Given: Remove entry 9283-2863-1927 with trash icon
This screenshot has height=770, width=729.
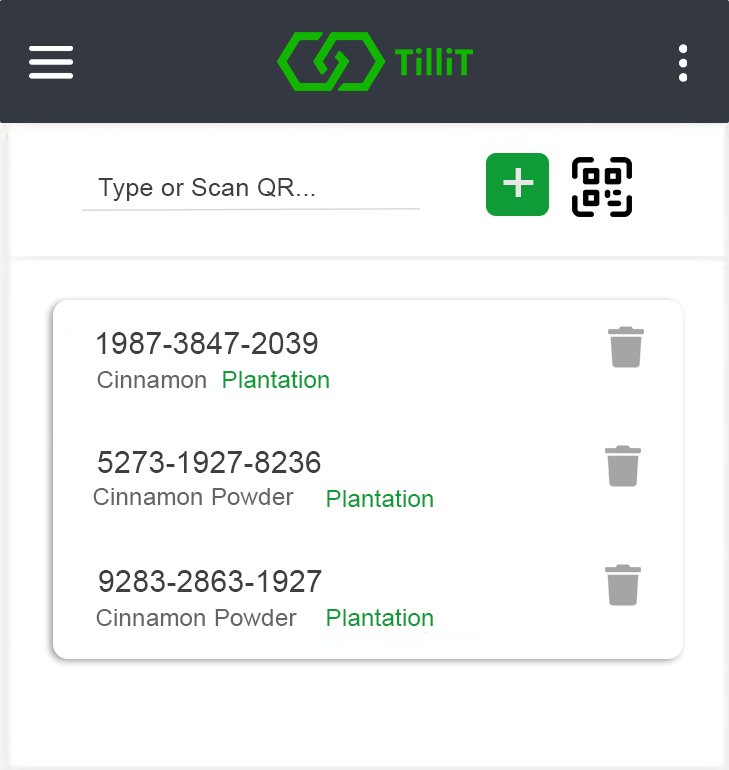Looking at the screenshot, I should coord(623,585).
